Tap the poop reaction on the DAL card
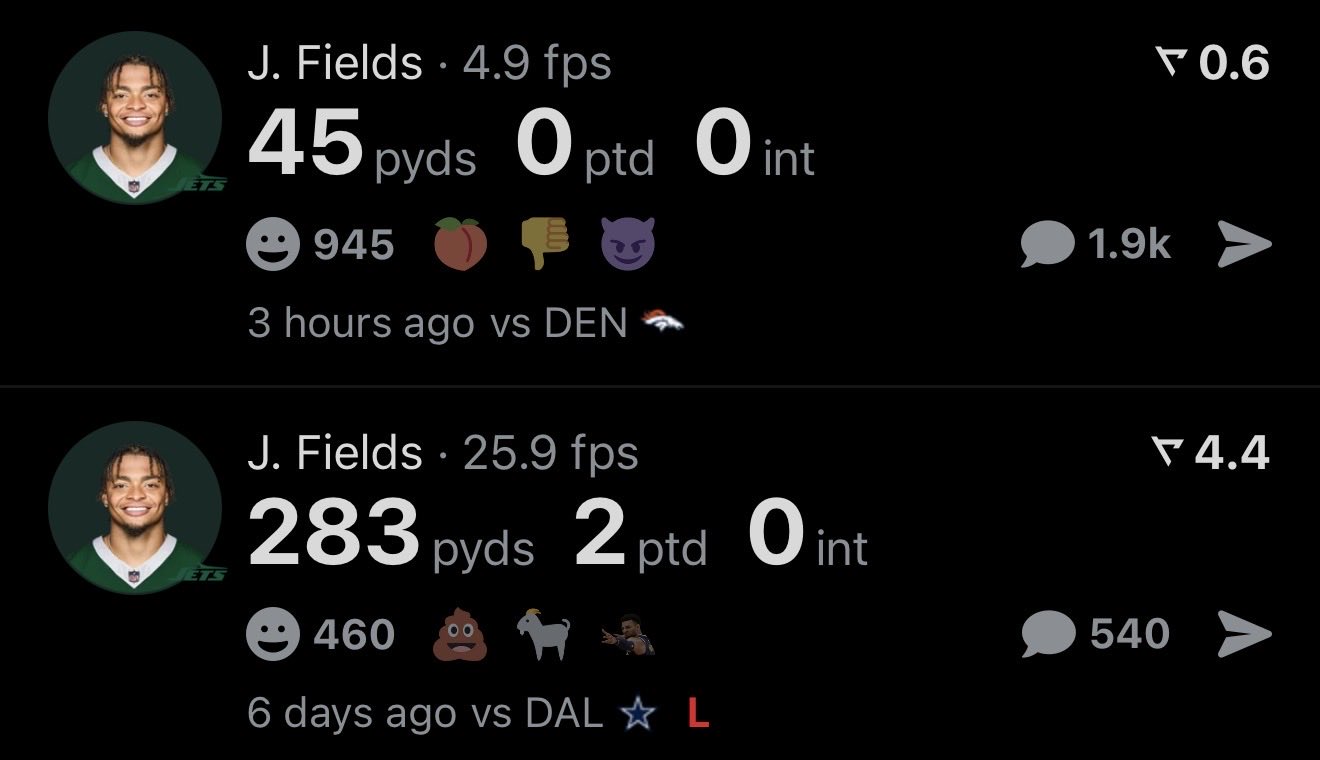This screenshot has width=1320, height=760. tap(461, 634)
